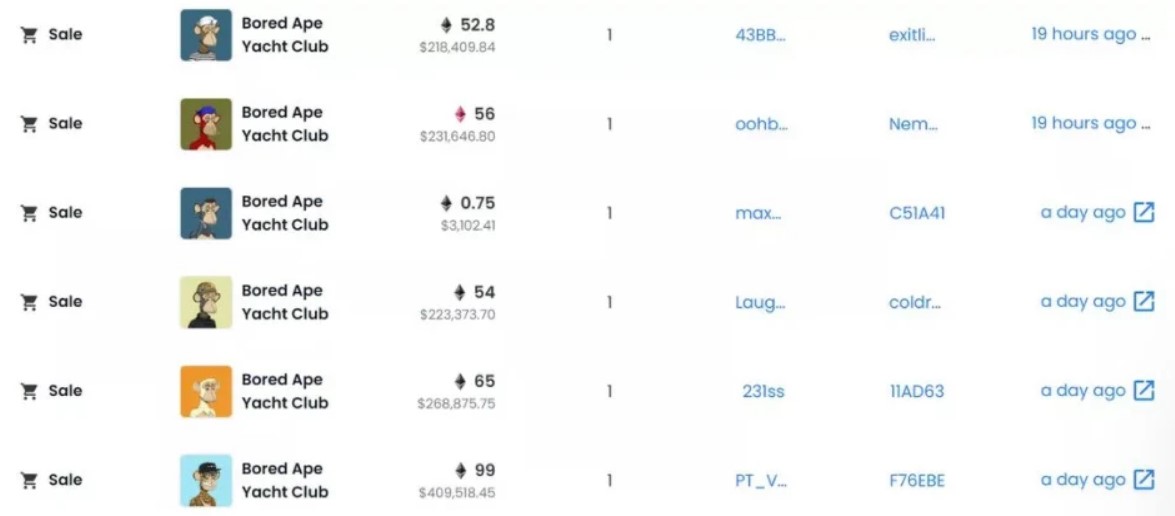This screenshot has height=516, width=1175.
Task: Open seller profile oohb...
Action: point(761,124)
